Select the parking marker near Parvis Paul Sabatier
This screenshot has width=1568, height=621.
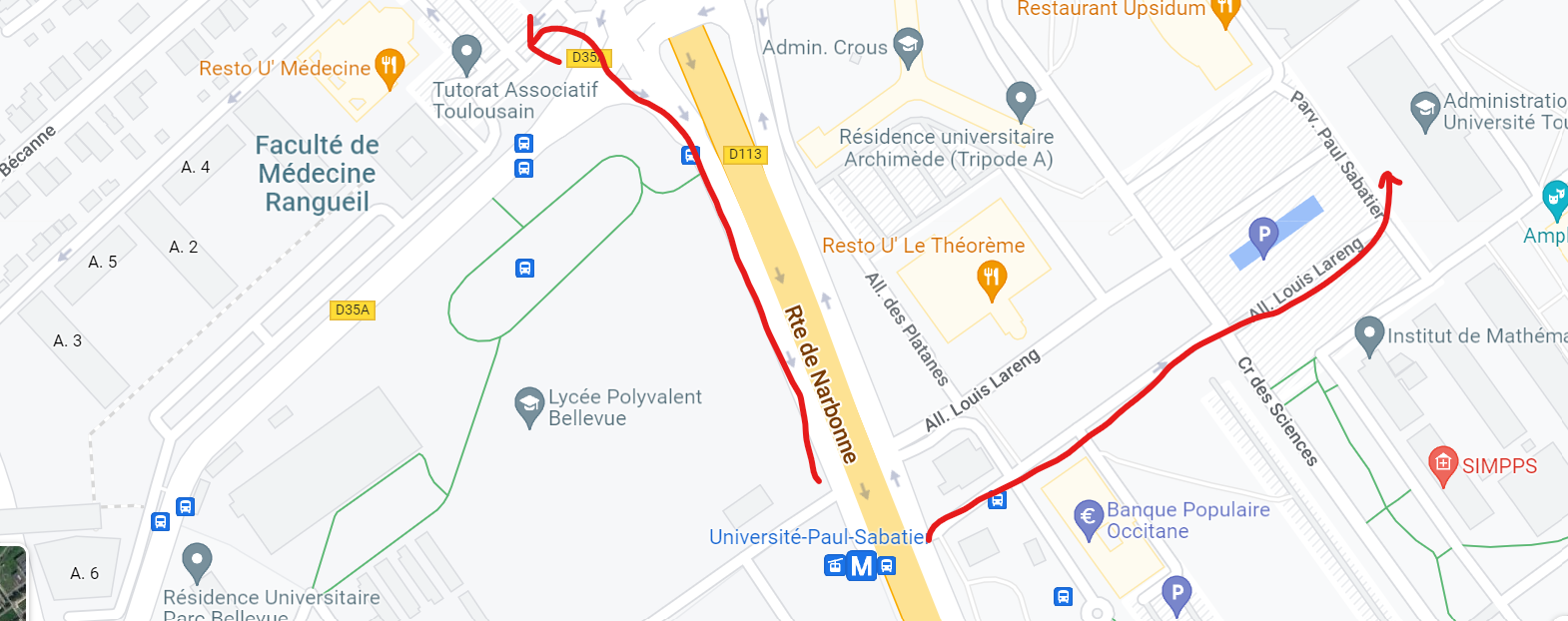1263,236
